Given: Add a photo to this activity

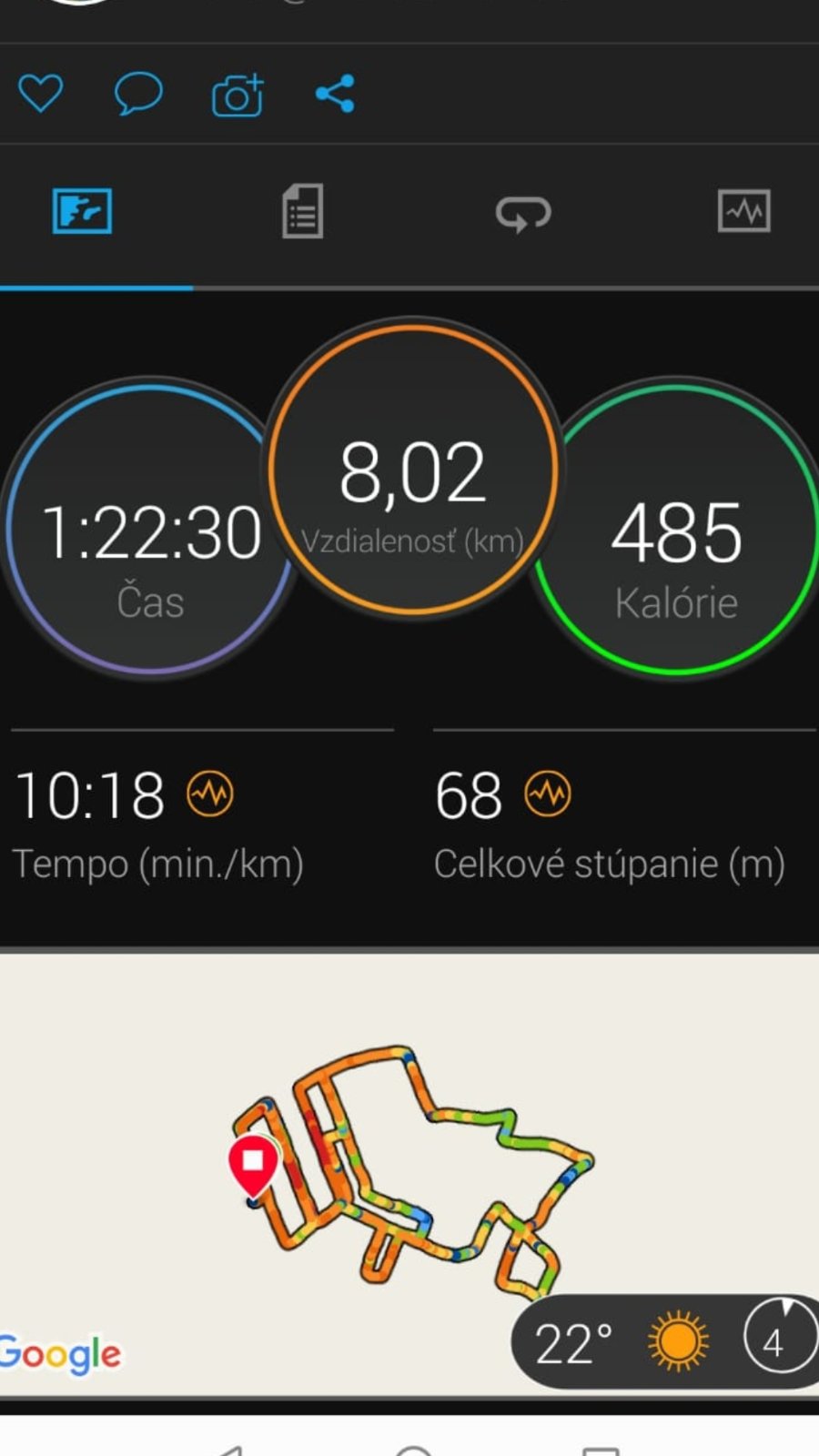Looking at the screenshot, I should click(238, 95).
